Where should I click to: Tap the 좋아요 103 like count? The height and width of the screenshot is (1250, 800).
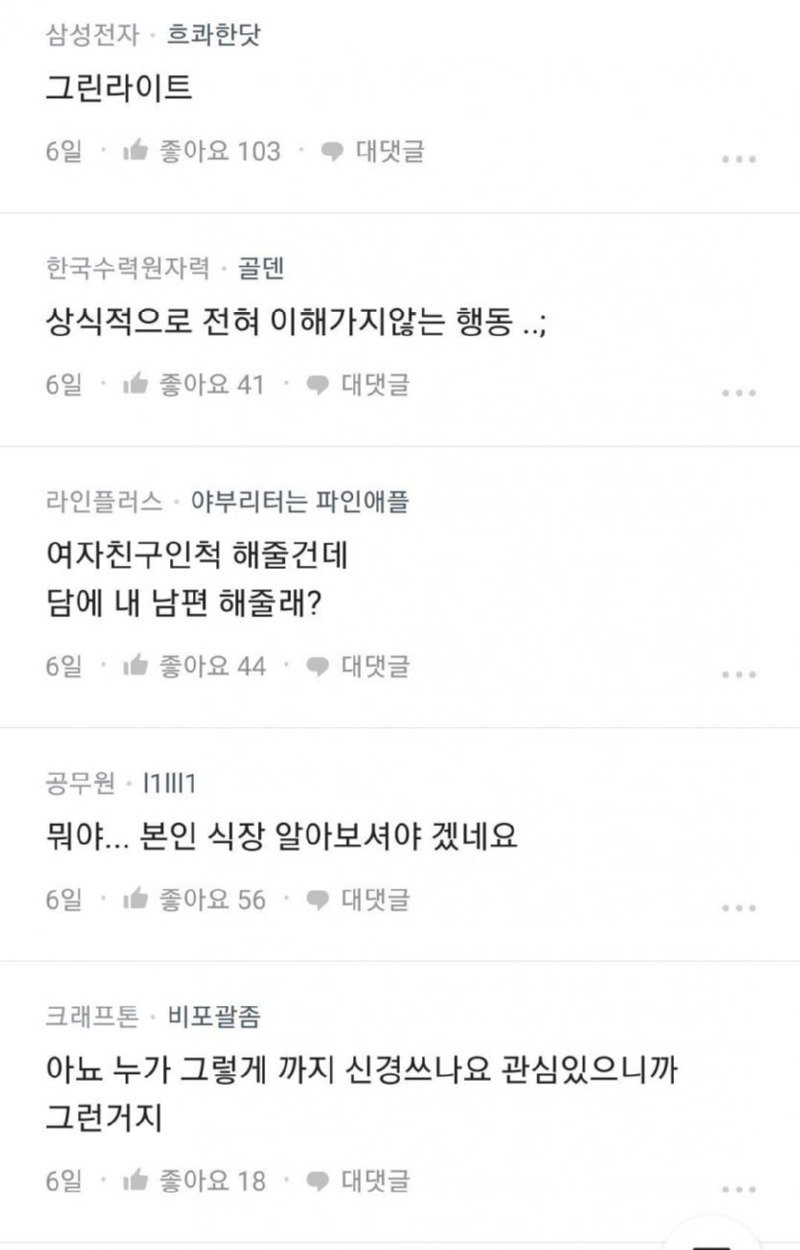[x=220, y=153]
